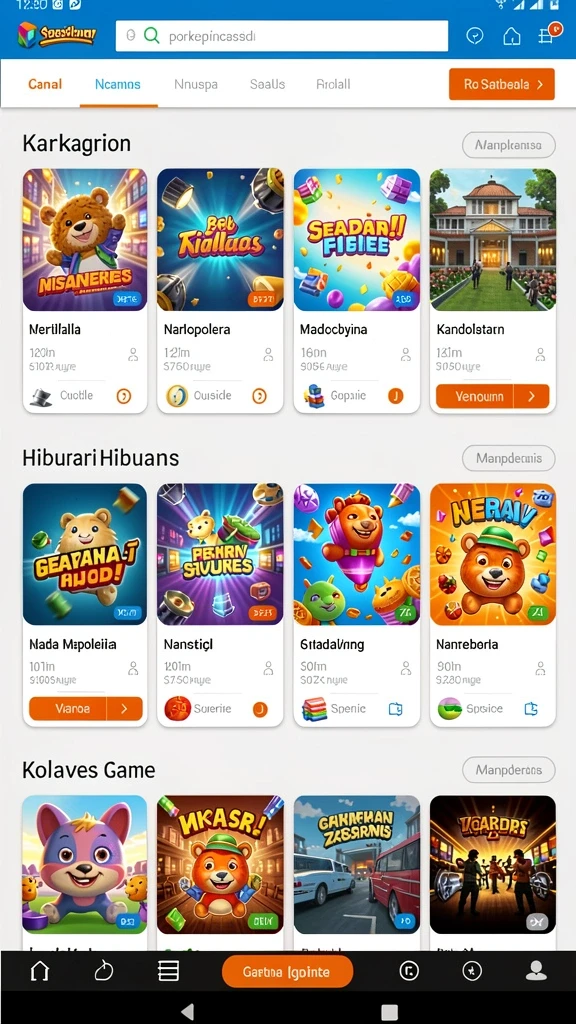Tap the Venounn button under Kandolstarn
The height and width of the screenshot is (1024, 576).
pyautogui.click(x=492, y=396)
